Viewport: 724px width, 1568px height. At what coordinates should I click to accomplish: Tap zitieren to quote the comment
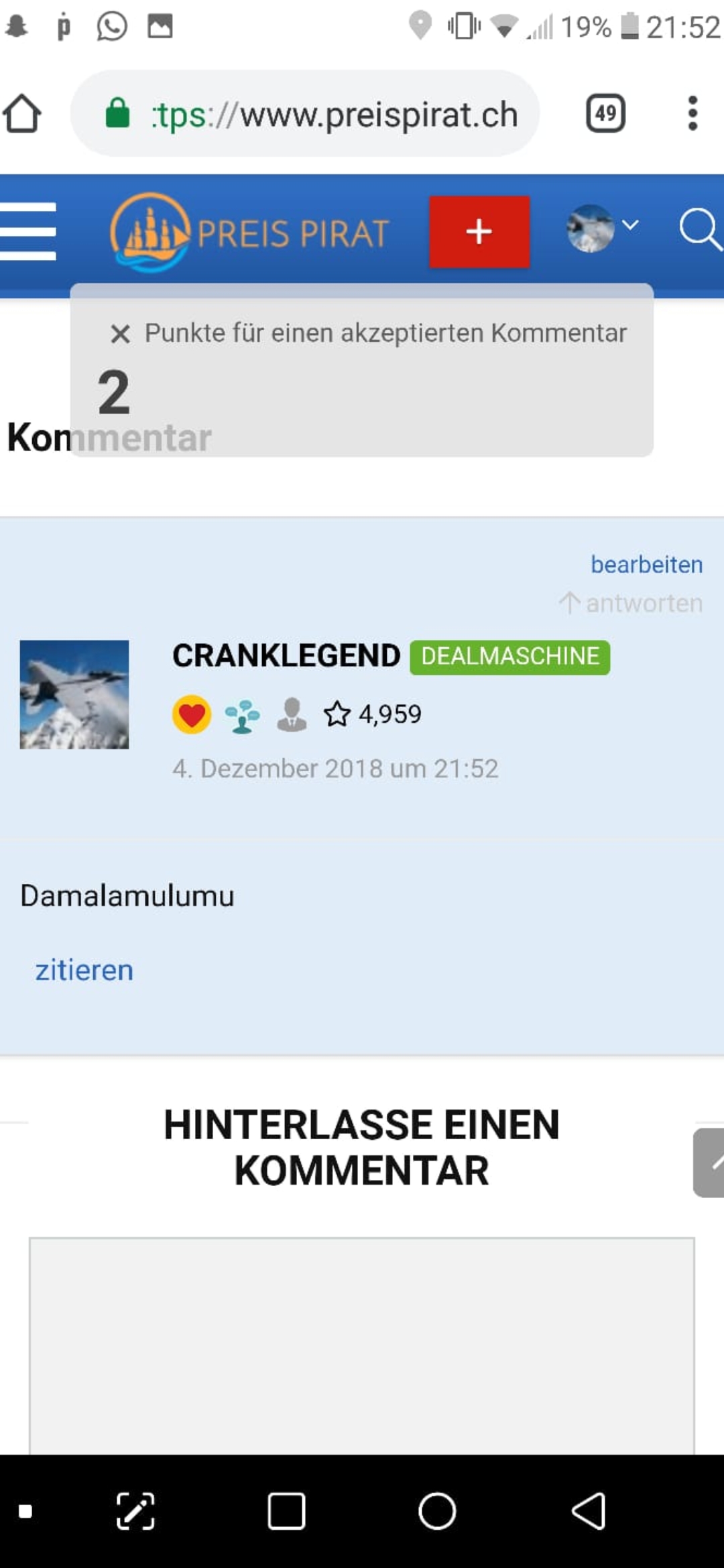84,970
